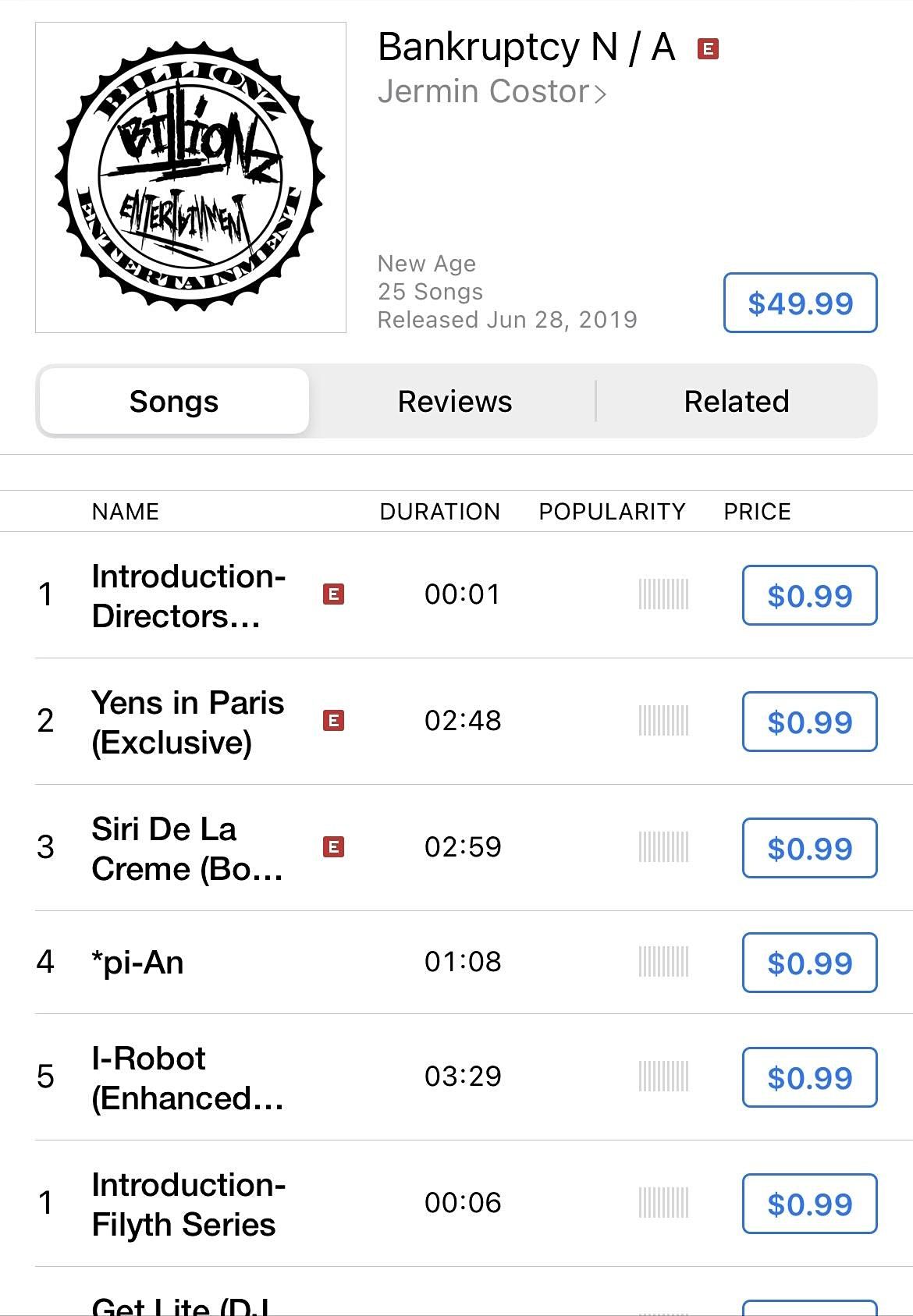Preview the song *pi-An

coord(138,963)
